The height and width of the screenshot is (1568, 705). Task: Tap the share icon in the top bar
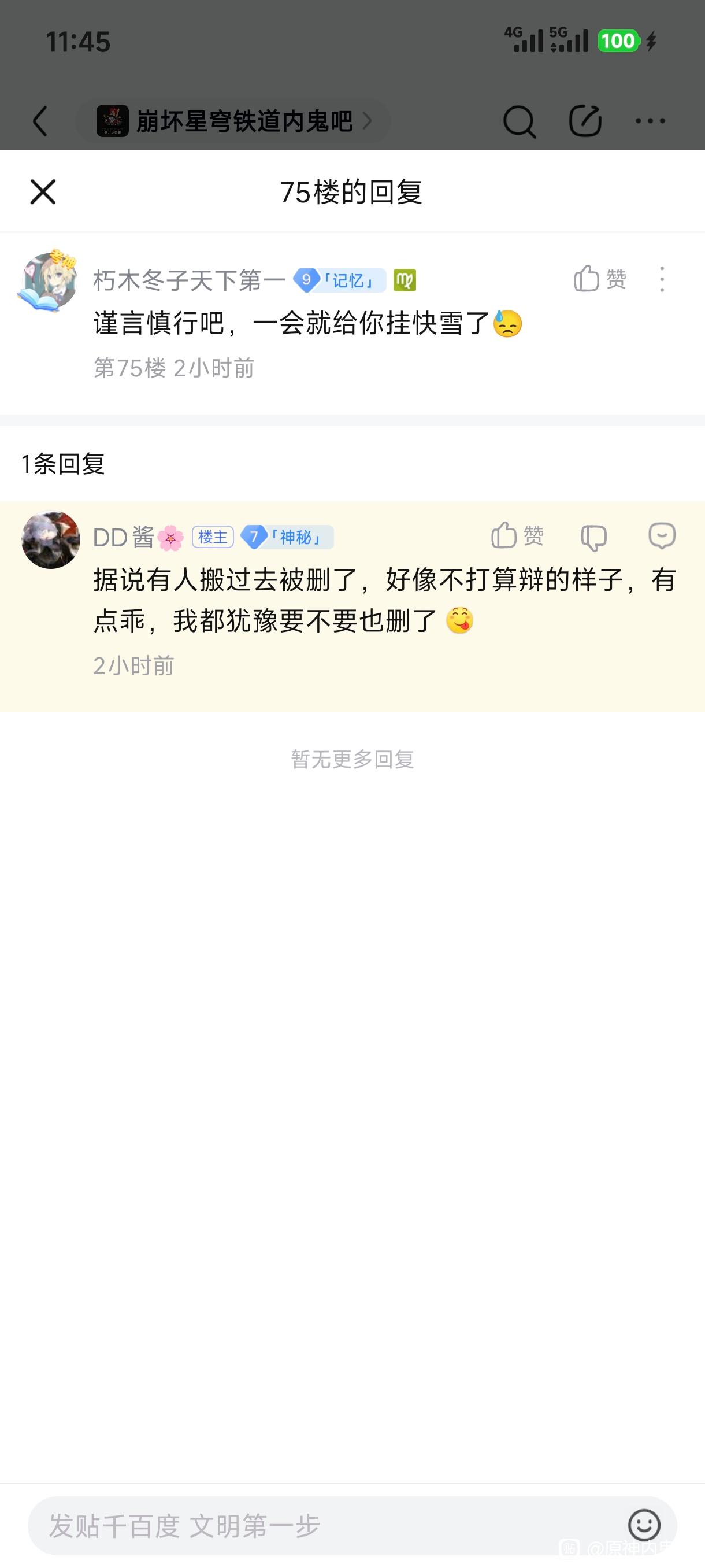[585, 121]
